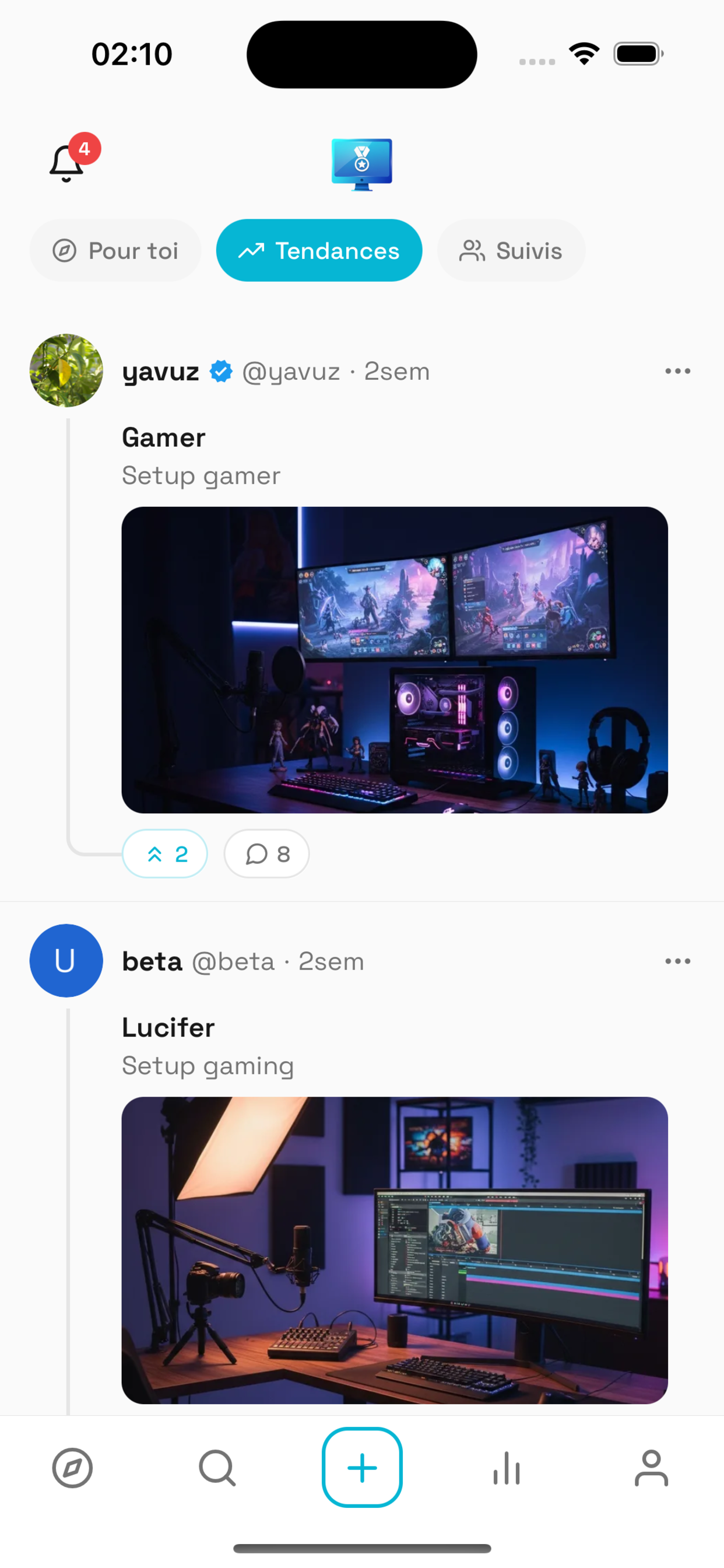Switch to the Suivis tab
The height and width of the screenshot is (1568, 724).
[511, 251]
